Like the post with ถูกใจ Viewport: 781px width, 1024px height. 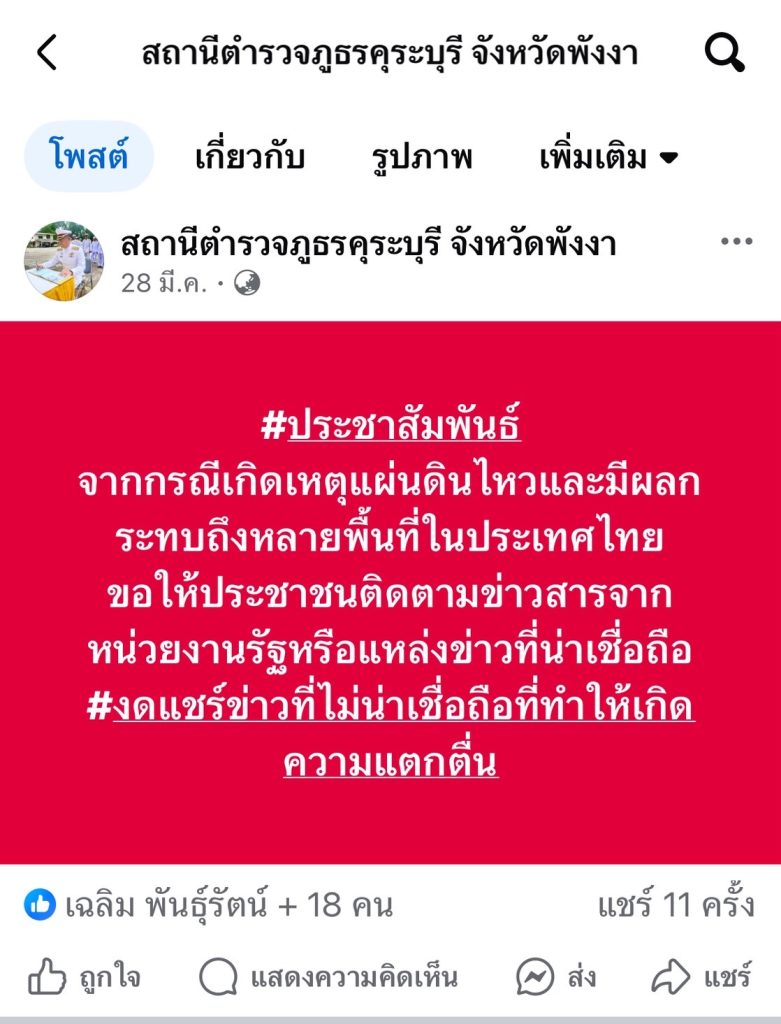pyautogui.click(x=85, y=976)
